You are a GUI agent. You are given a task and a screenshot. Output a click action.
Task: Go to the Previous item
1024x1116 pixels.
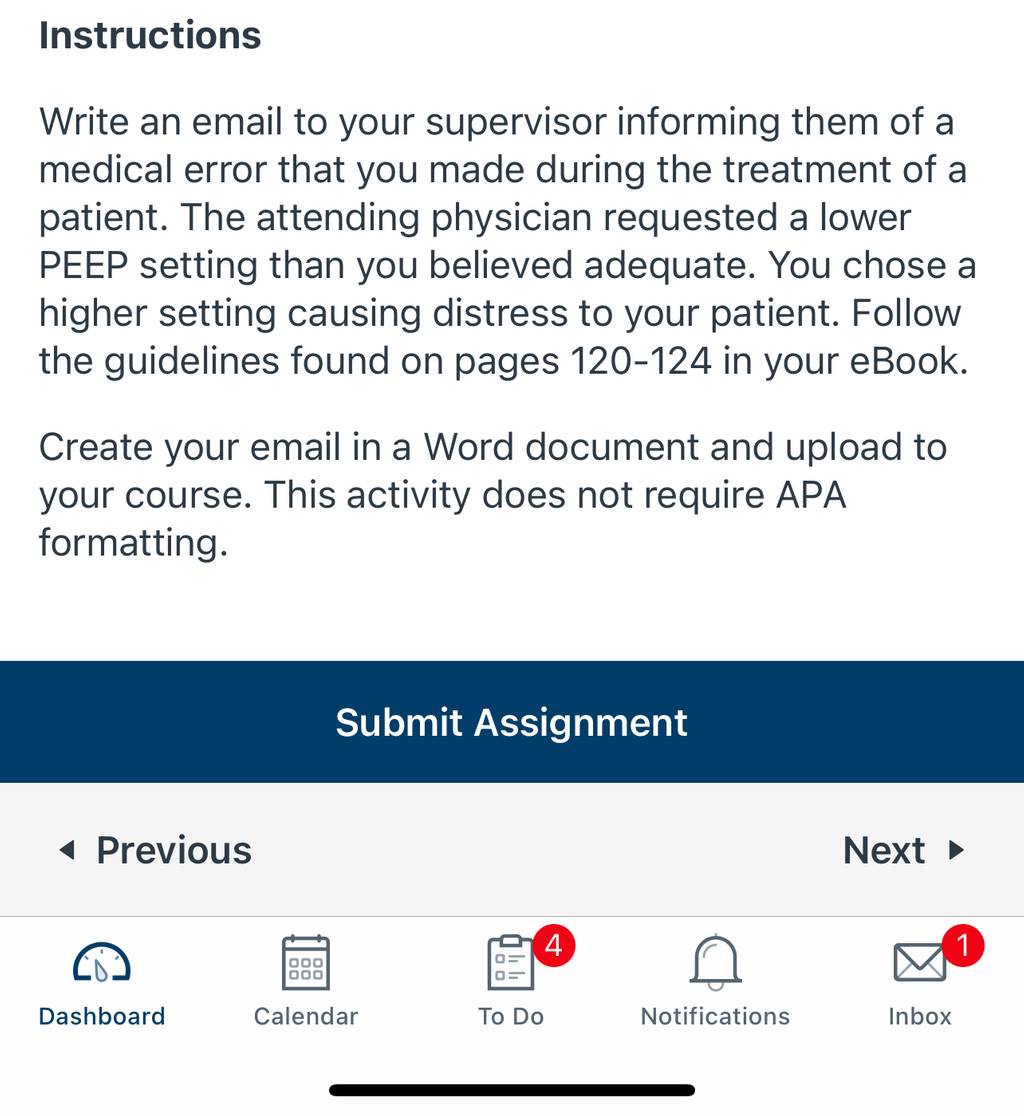pyautogui.click(x=155, y=850)
